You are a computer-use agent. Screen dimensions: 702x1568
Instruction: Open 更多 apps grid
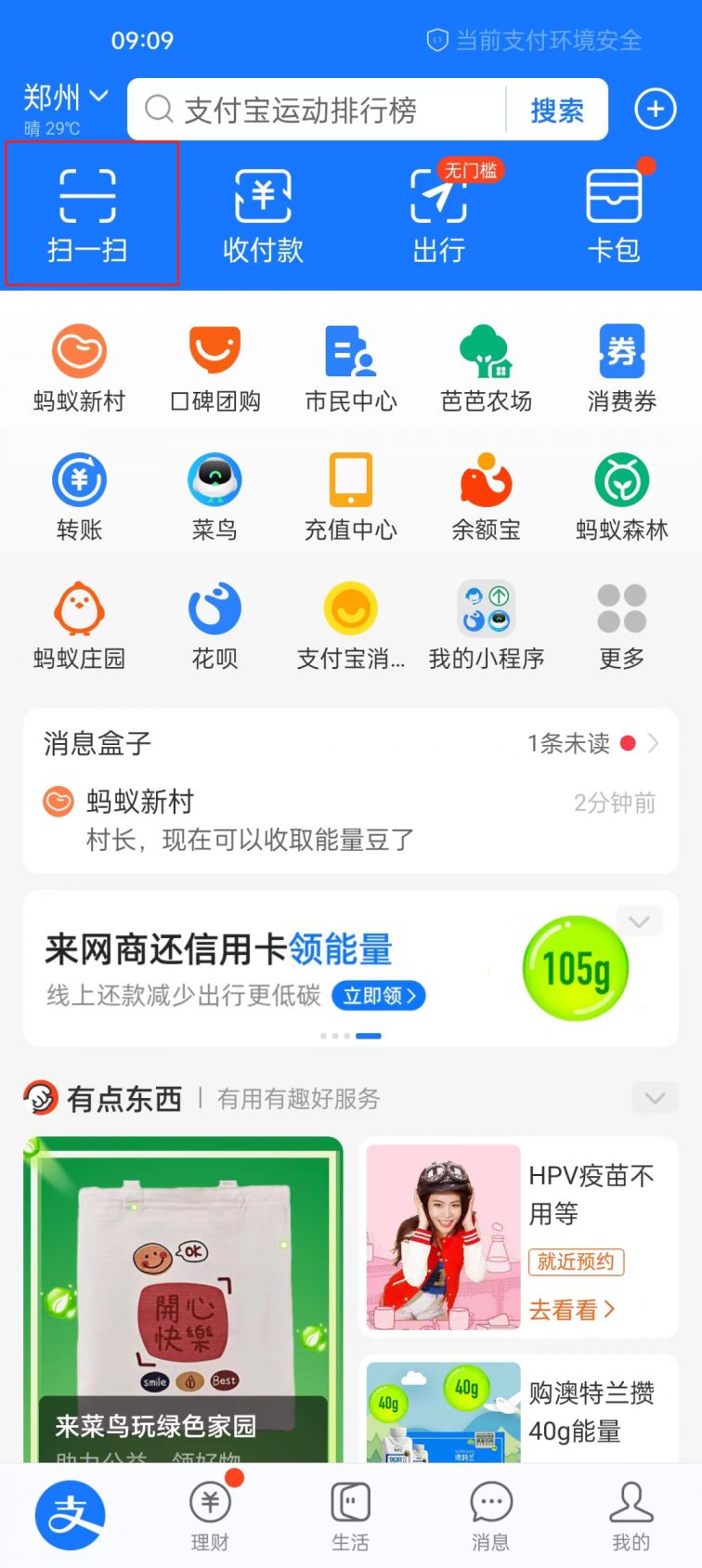[621, 625]
